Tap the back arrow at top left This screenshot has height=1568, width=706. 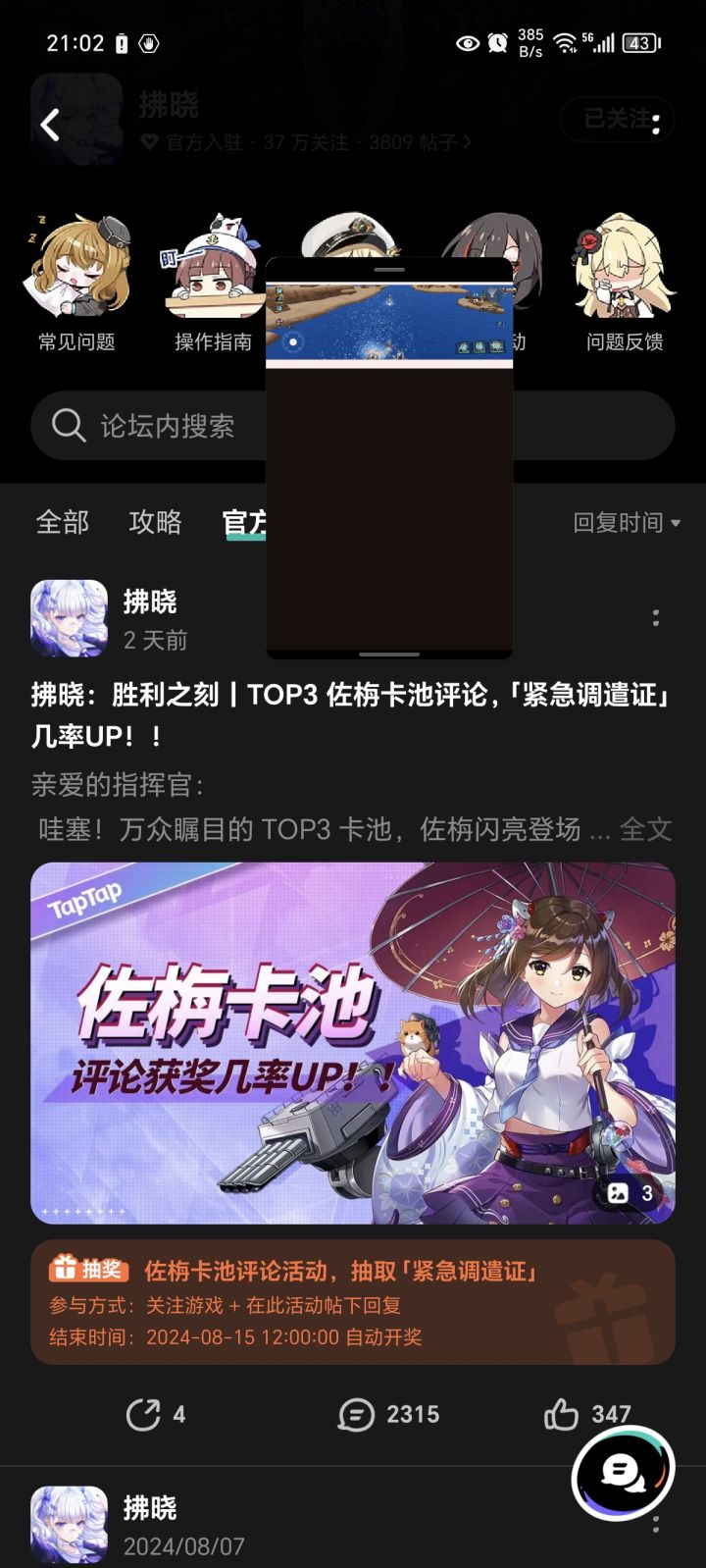49,127
